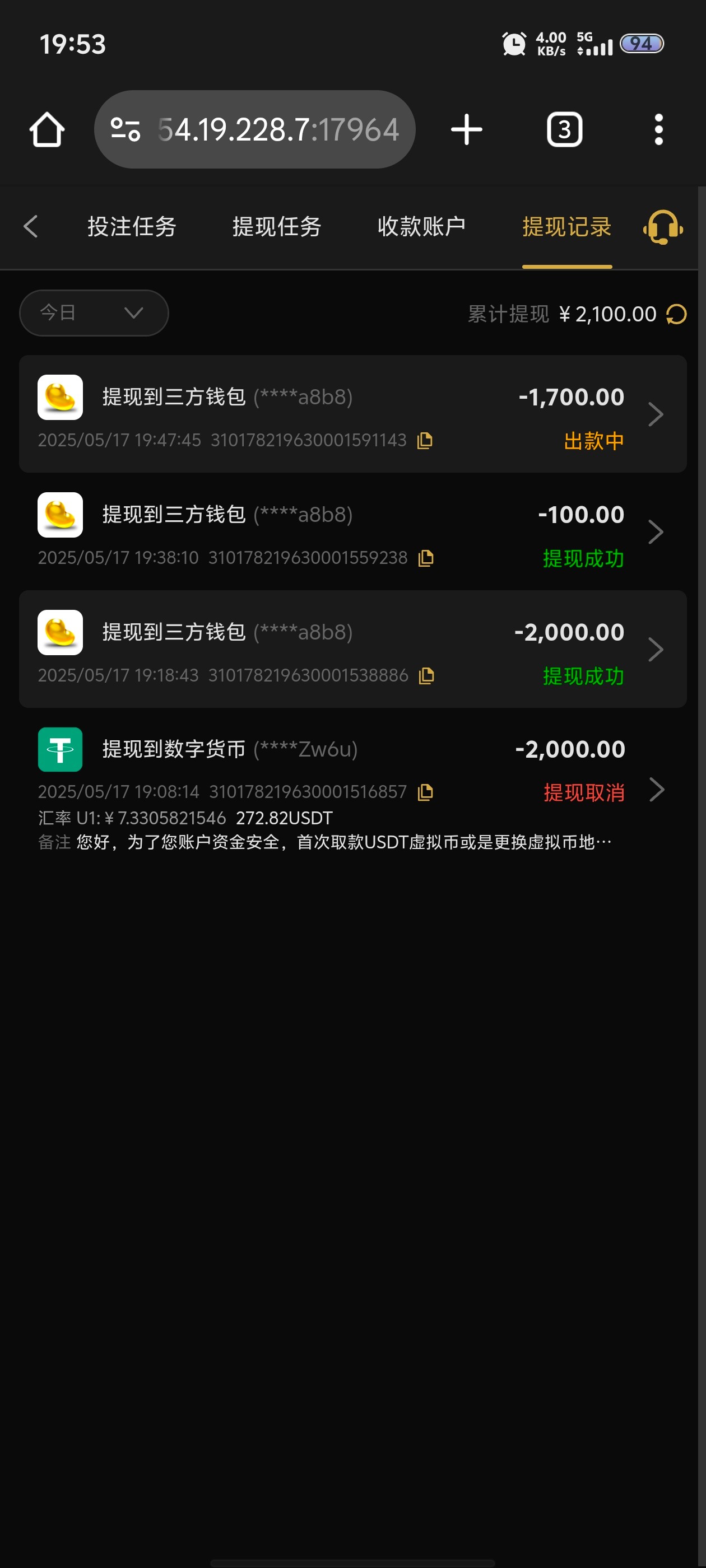The width and height of the screenshot is (706, 1568).
Task: Switch to the 提现任务 tab
Action: click(x=277, y=226)
